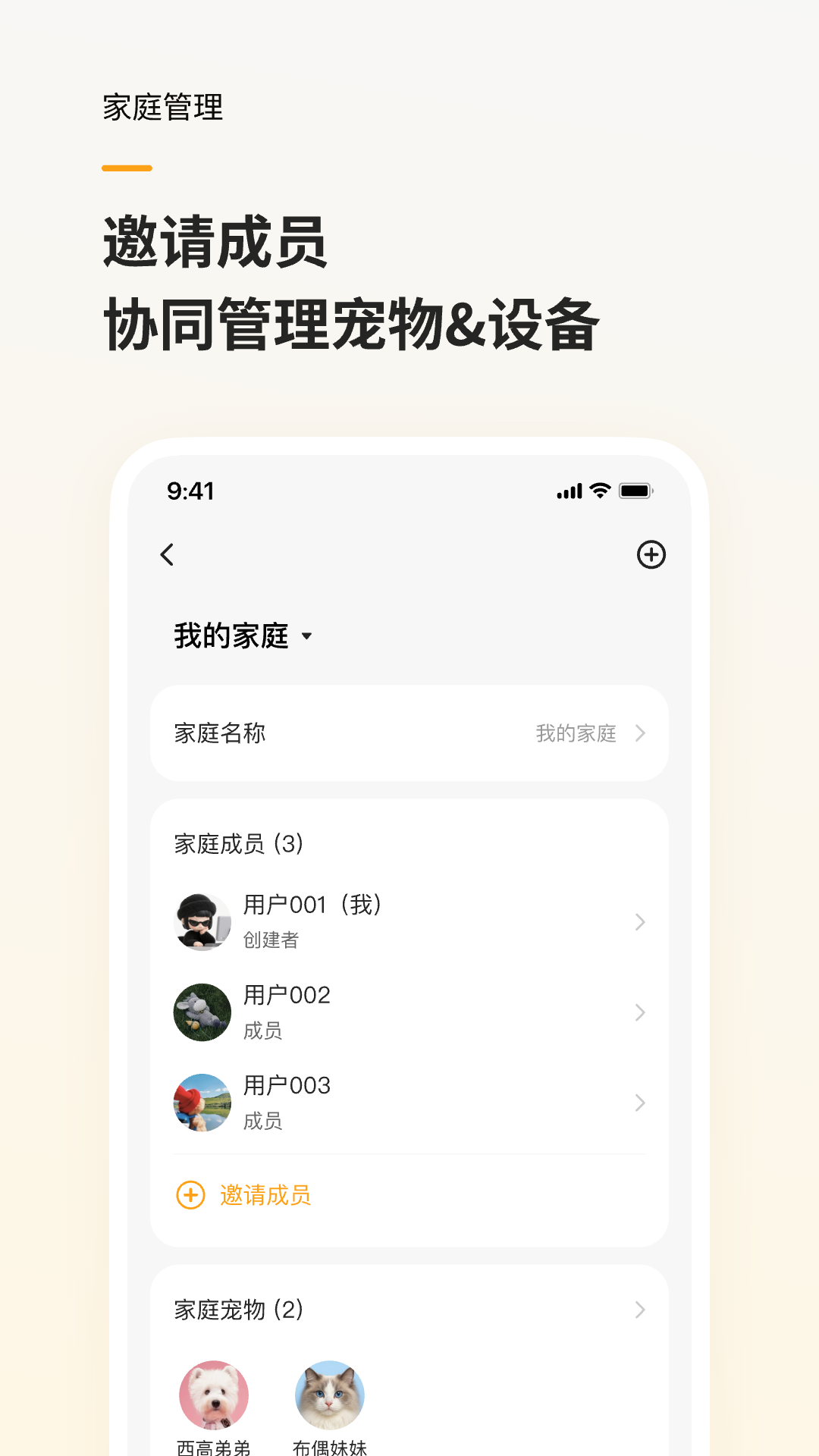Tap 用户003's profile avatar
This screenshot has height=1456, width=819.
(201, 1103)
